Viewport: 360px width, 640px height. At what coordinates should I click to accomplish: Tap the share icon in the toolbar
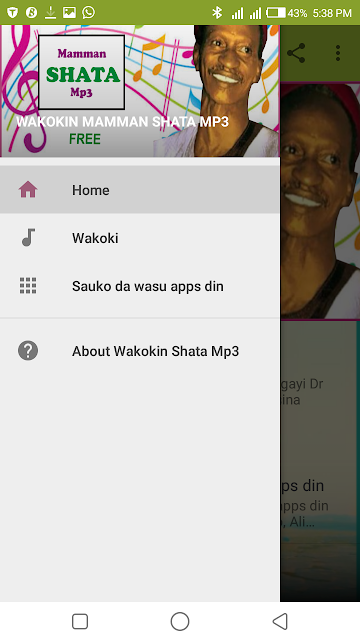click(296, 53)
